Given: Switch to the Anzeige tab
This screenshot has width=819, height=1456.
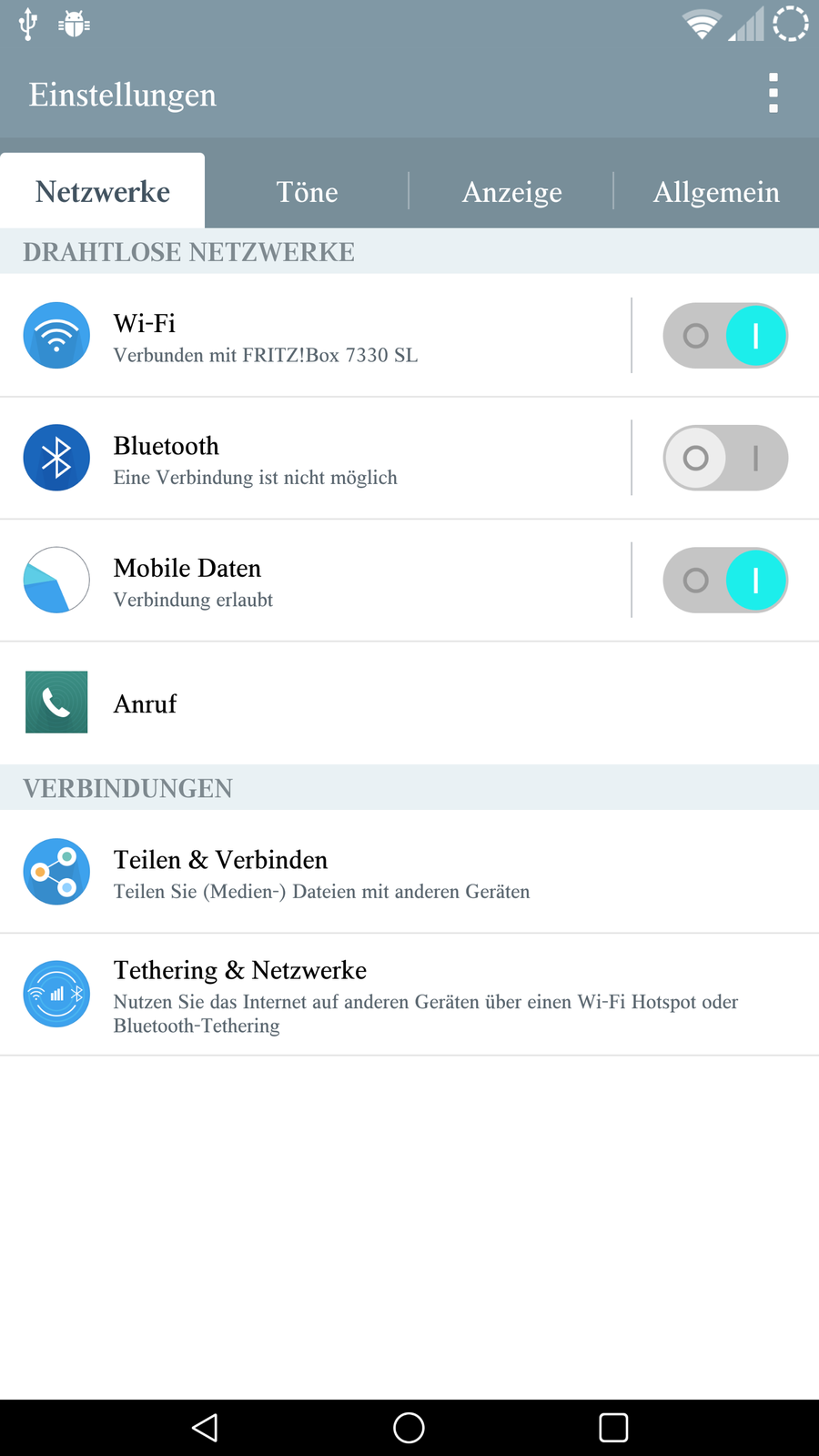Looking at the screenshot, I should 511,192.
